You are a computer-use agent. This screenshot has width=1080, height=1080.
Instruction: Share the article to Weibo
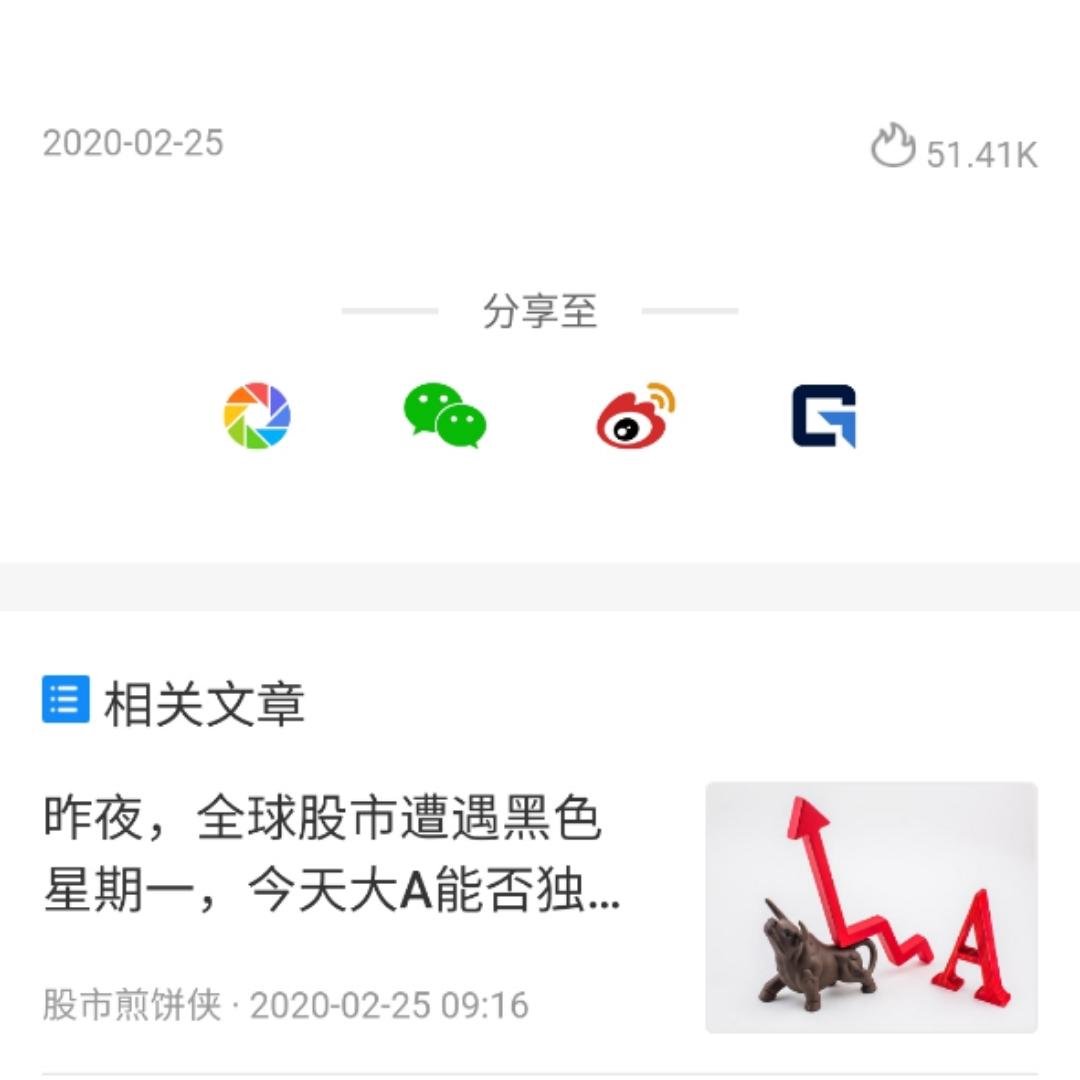[x=635, y=416]
